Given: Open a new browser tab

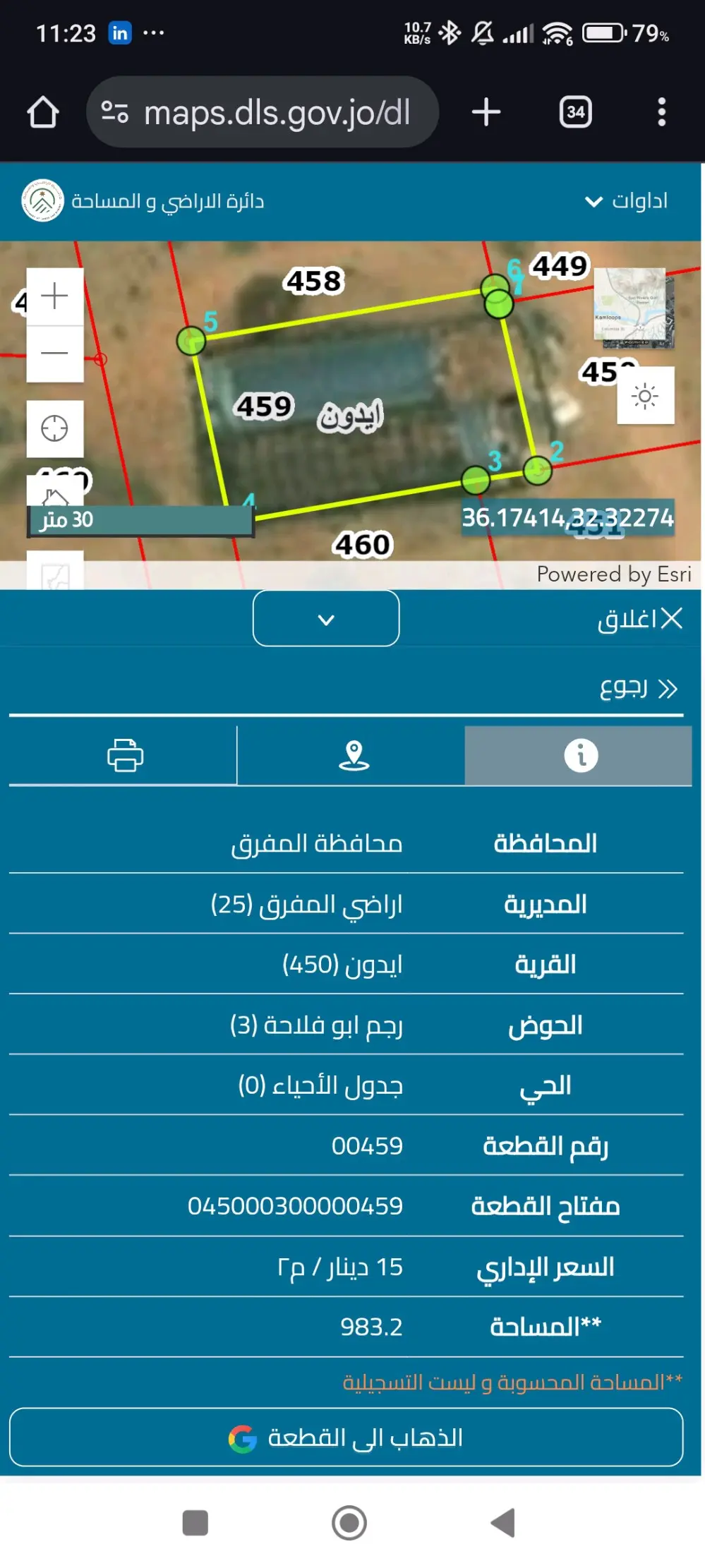Looking at the screenshot, I should click(x=486, y=112).
